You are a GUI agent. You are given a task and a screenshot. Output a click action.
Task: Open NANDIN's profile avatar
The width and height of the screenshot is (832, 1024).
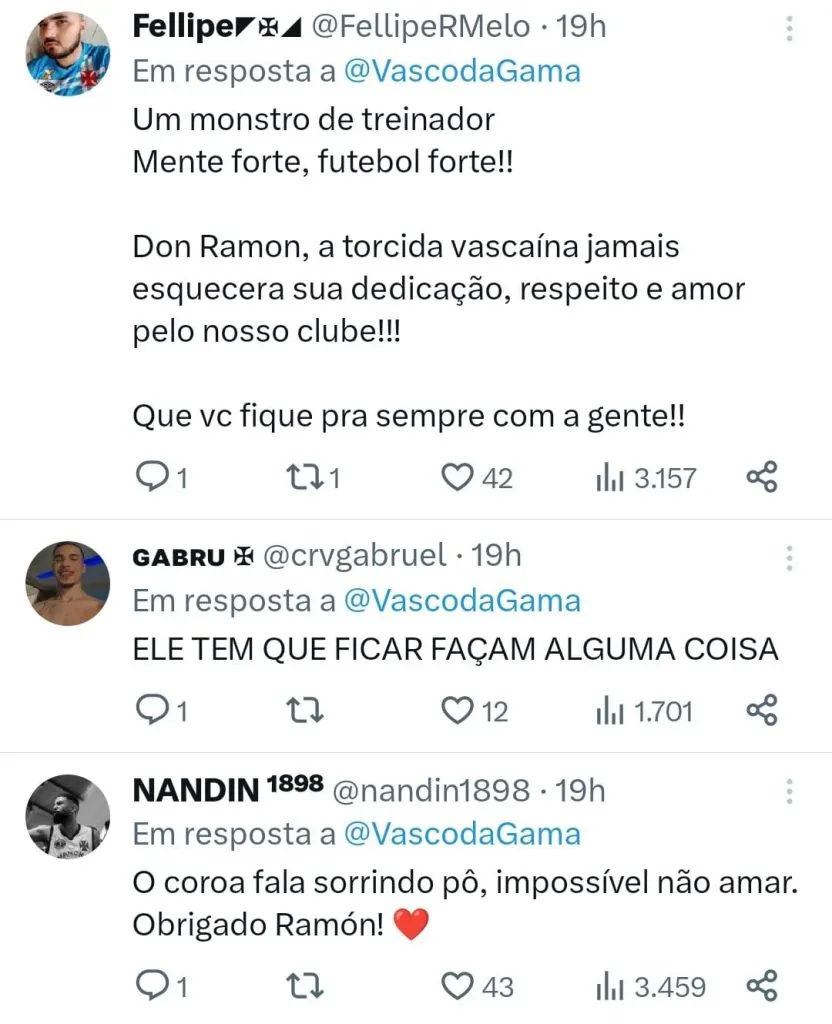point(67,816)
